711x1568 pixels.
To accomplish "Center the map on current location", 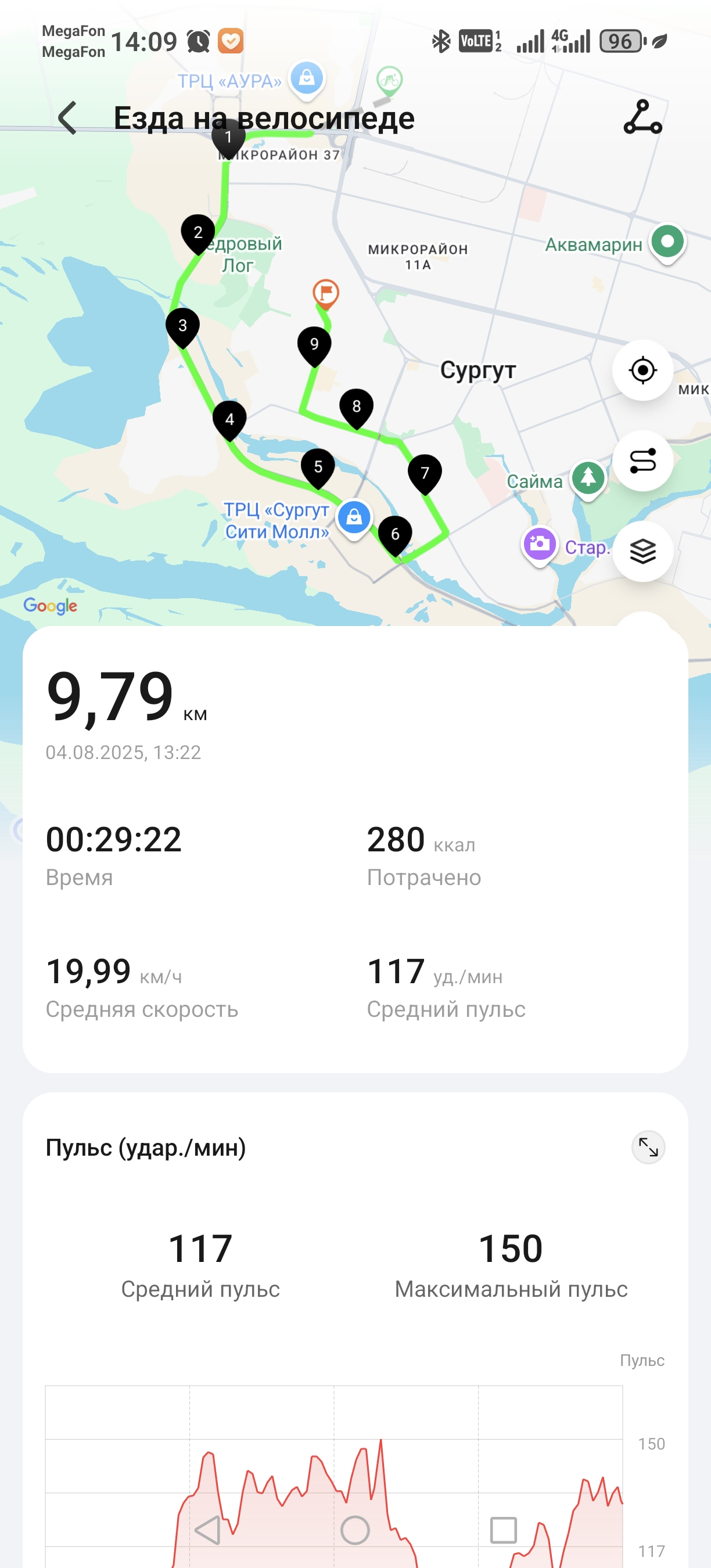I will click(x=643, y=370).
